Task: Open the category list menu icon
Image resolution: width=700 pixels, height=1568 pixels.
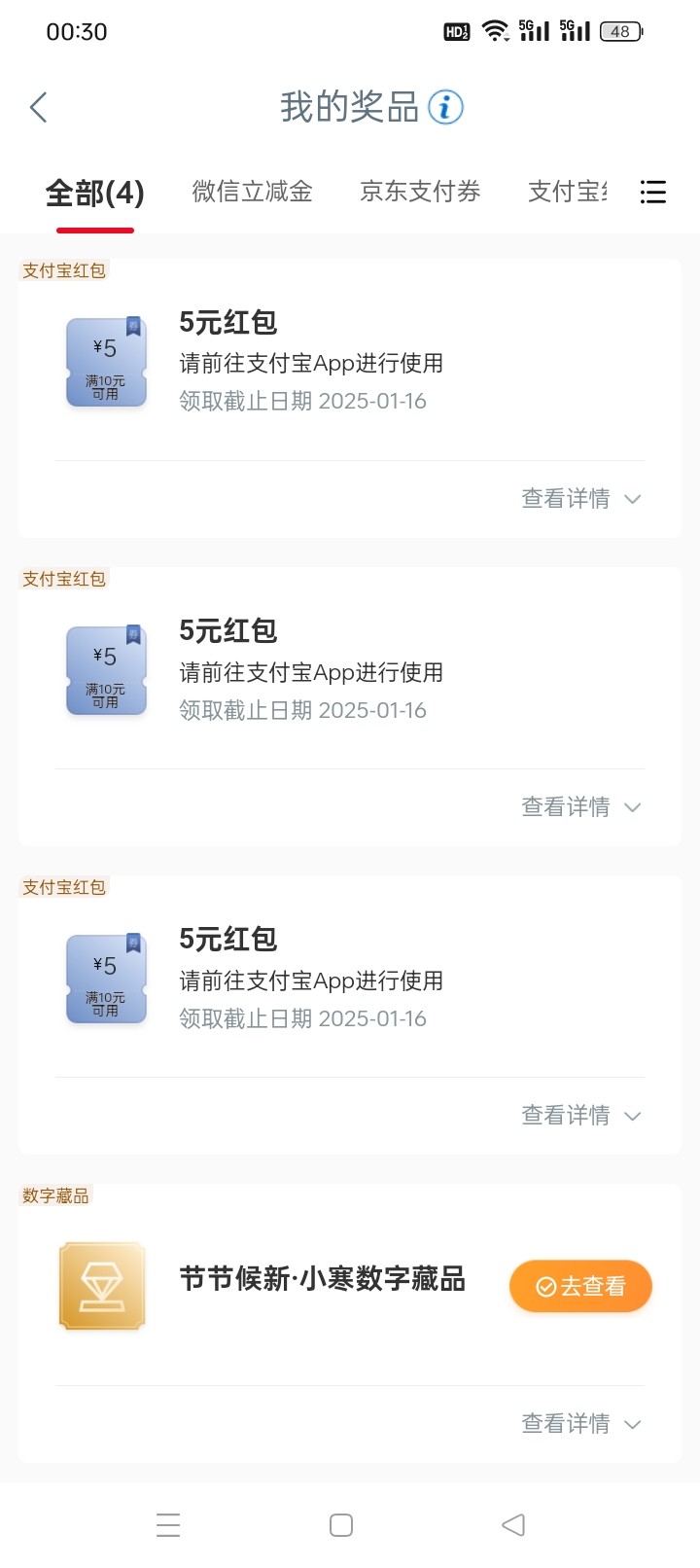Action: click(x=653, y=193)
